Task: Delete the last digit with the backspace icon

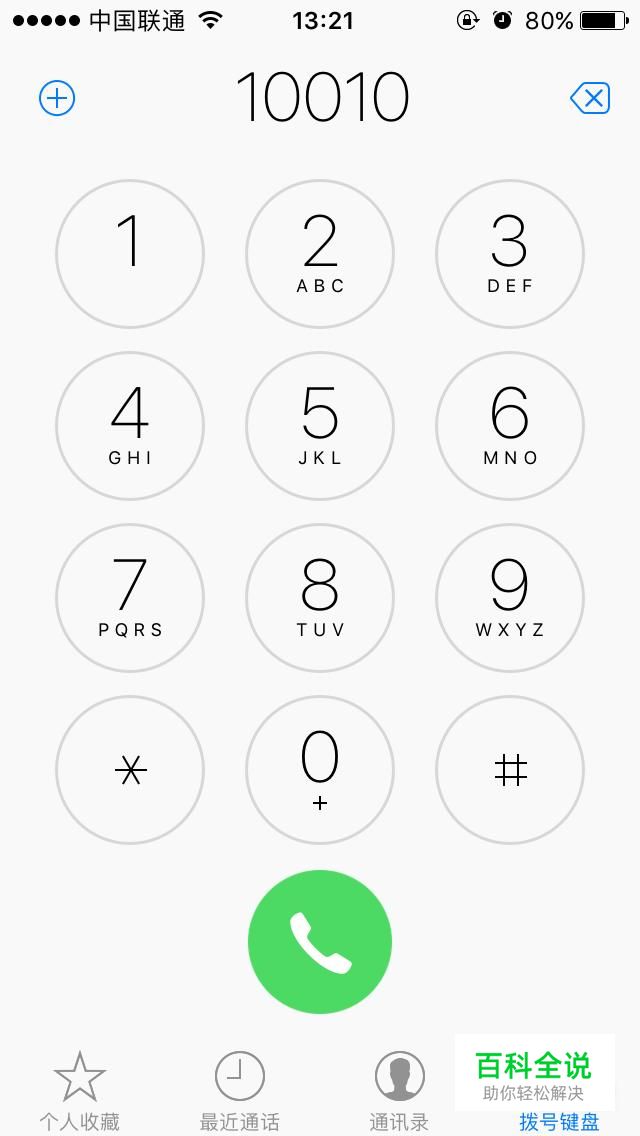Action: coord(590,98)
